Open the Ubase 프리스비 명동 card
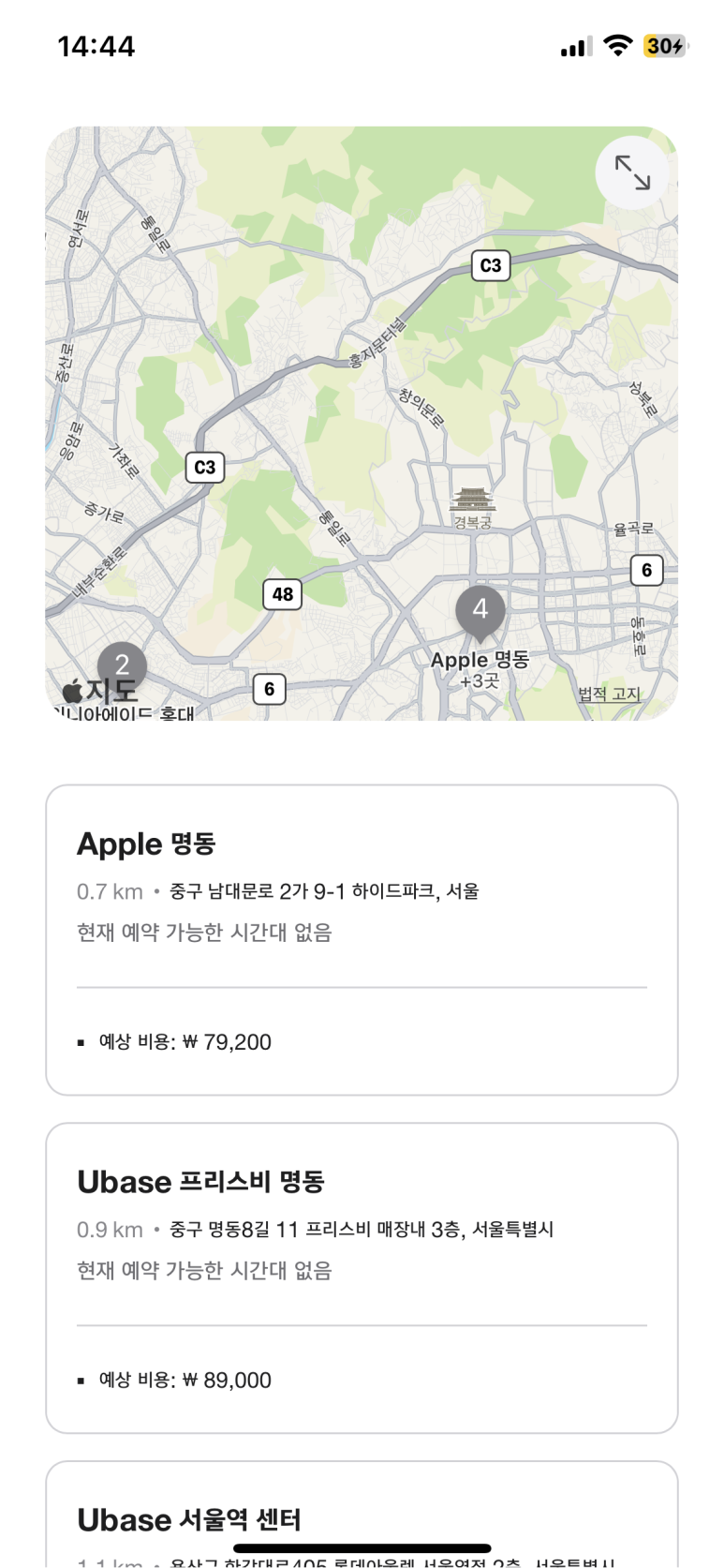The image size is (724, 1568). (x=362, y=1277)
